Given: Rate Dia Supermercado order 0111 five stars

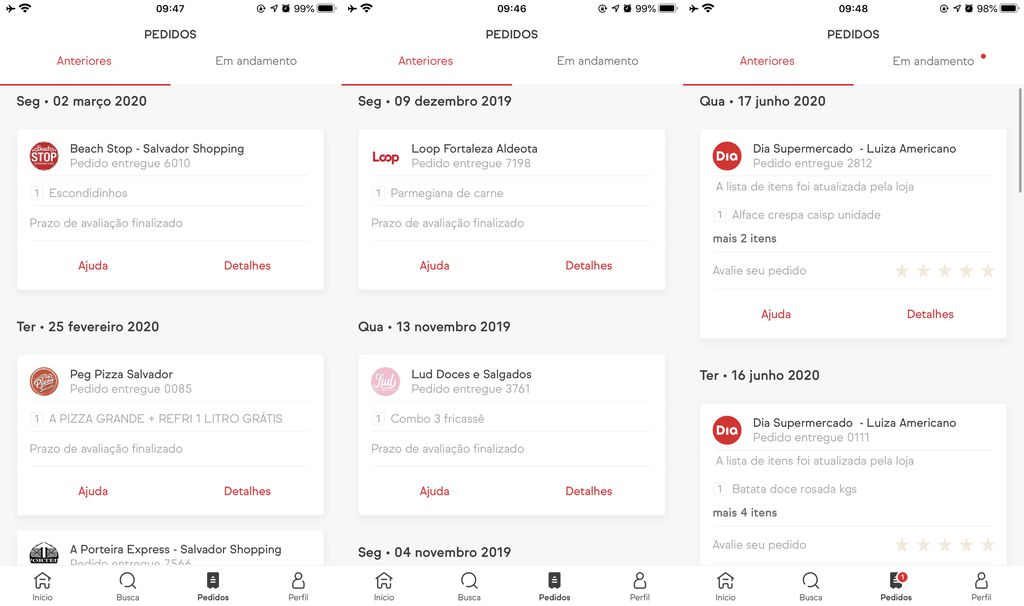Looking at the screenshot, I should [x=988, y=545].
